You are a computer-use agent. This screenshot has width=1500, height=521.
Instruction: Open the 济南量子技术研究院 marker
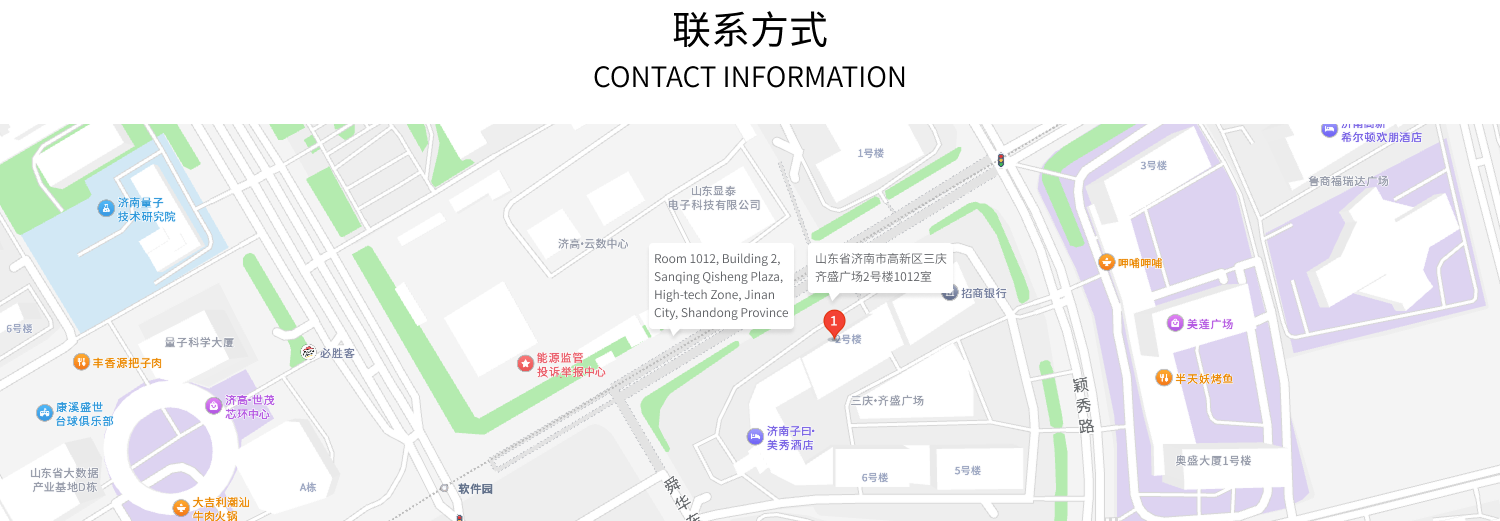pyautogui.click(x=106, y=208)
